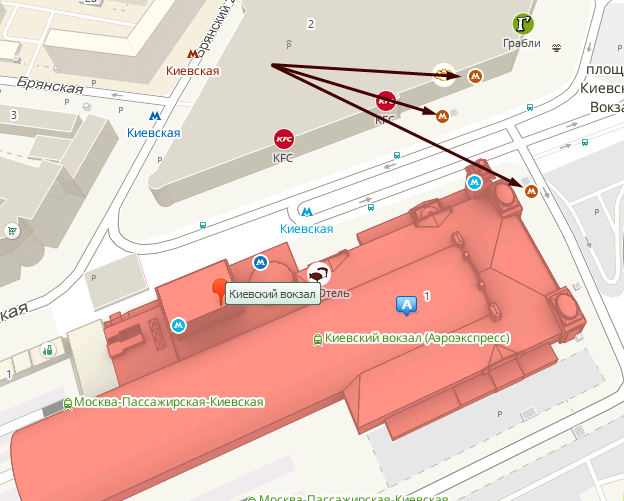Select the brown Киевская metro marker by Брянская
Screen dimensions: 624x501
(193, 55)
